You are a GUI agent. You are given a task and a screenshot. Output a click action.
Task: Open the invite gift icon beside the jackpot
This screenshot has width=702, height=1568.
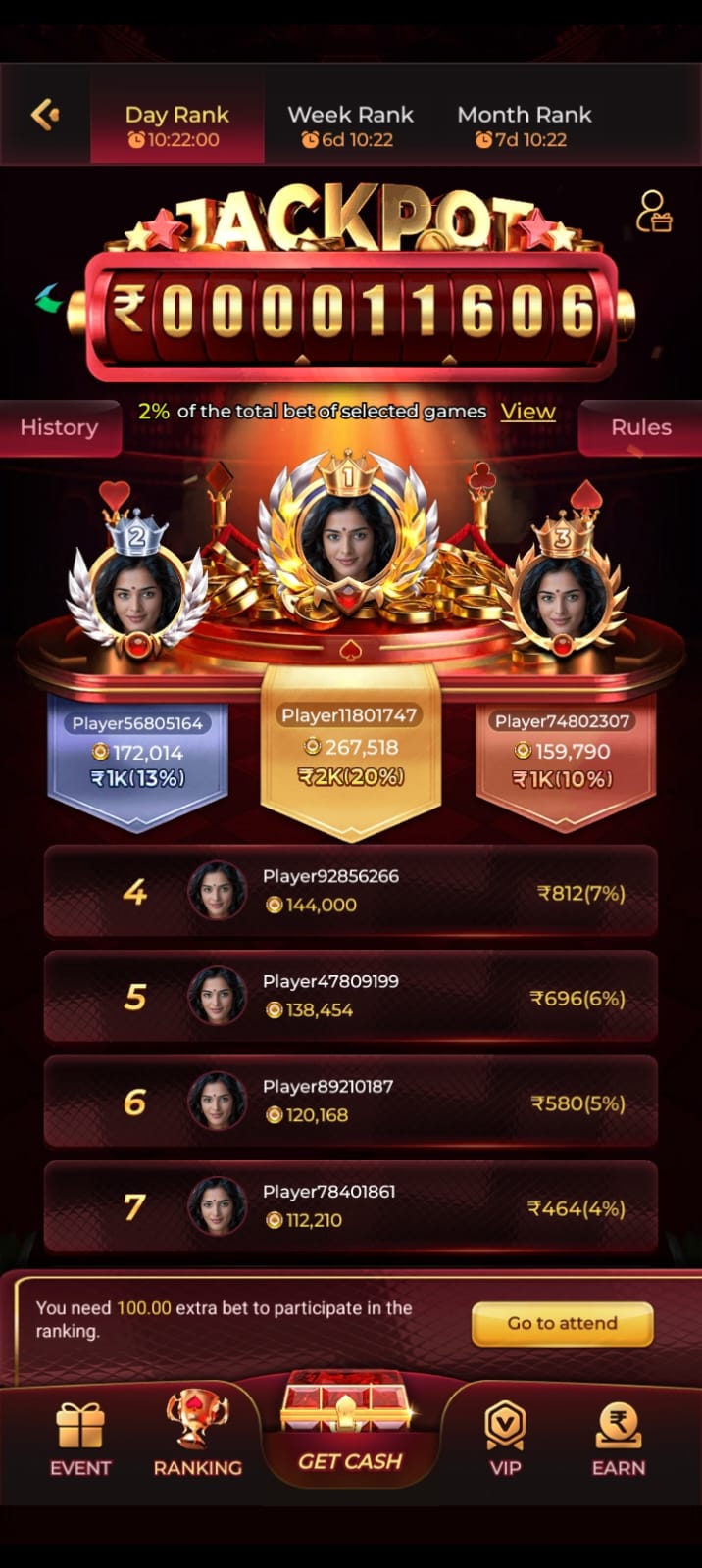[653, 212]
